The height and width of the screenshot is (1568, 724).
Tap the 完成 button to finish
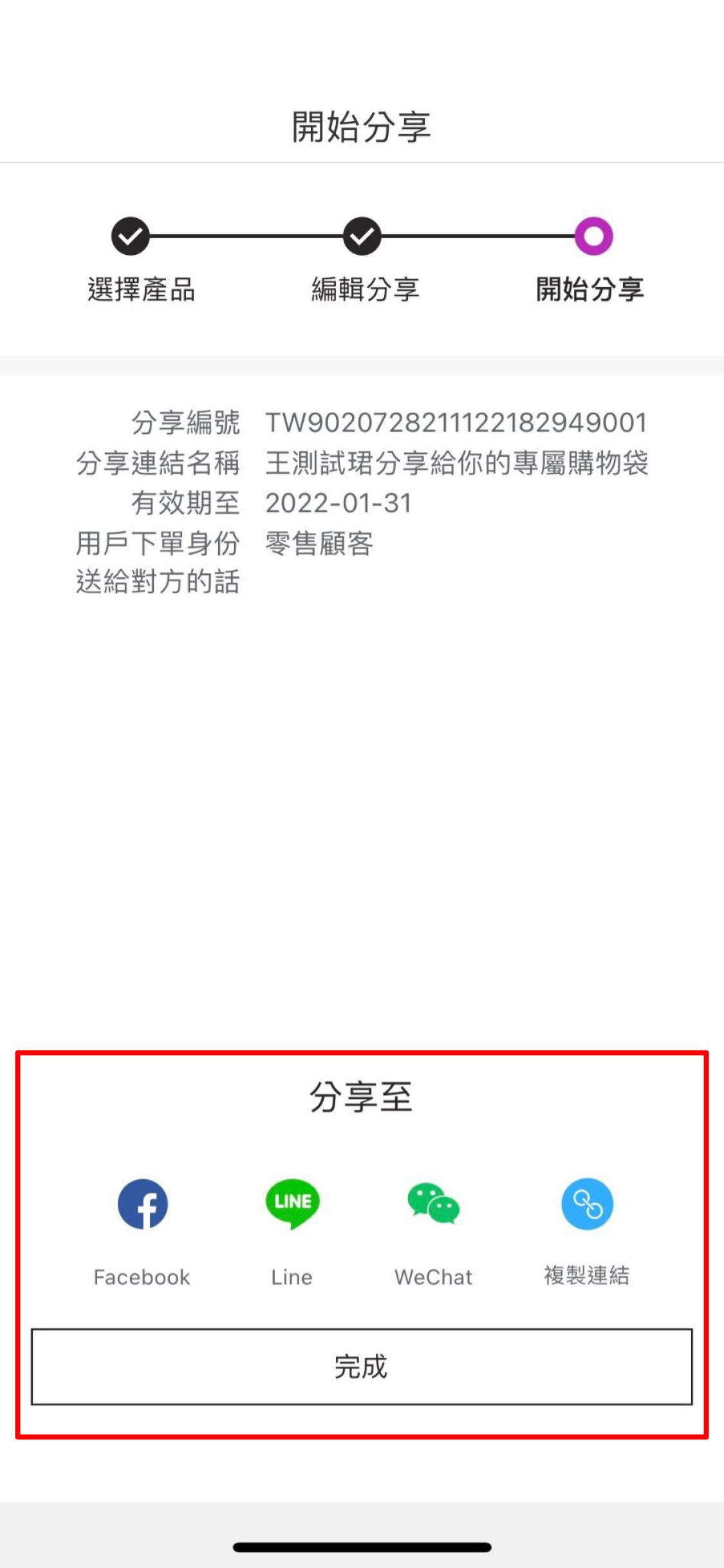(362, 1367)
